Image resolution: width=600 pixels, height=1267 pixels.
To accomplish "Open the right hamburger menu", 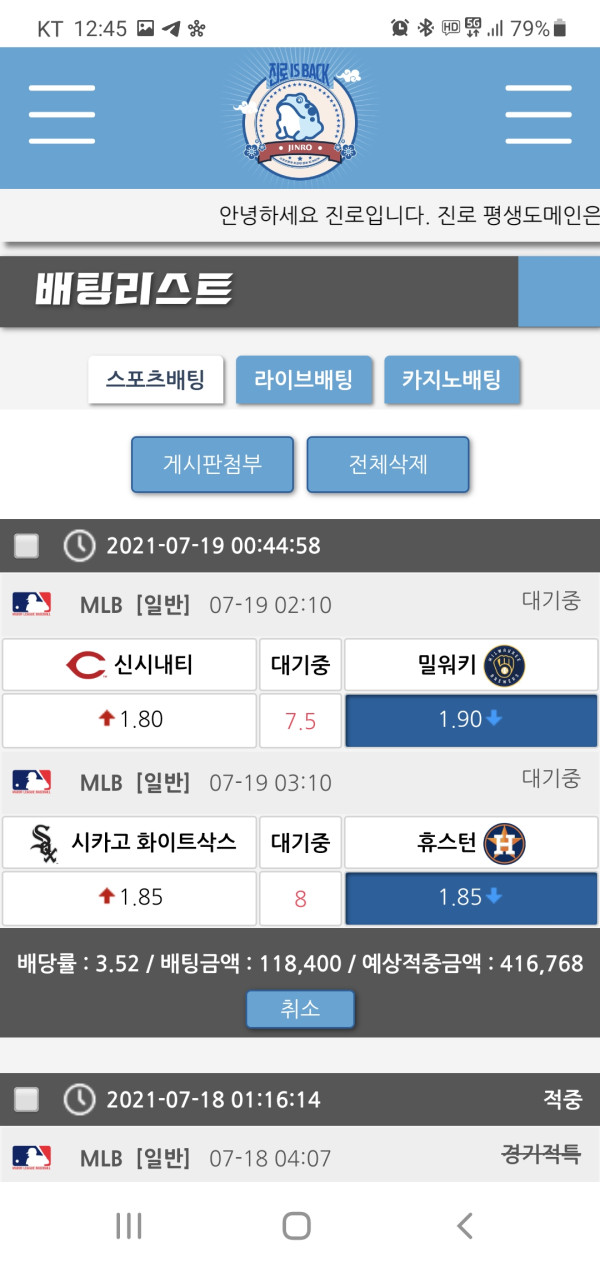I will click(538, 115).
